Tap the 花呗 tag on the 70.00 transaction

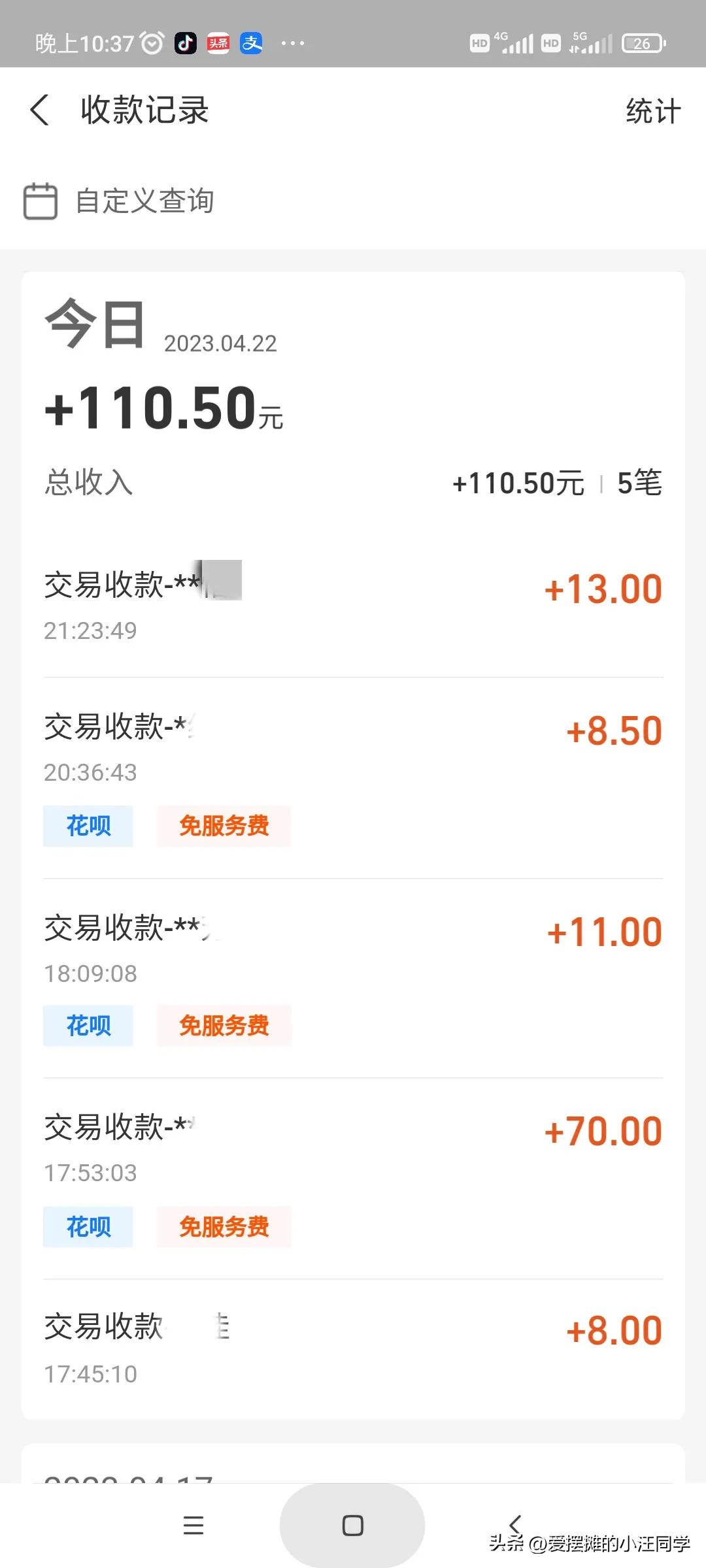coord(88,1227)
